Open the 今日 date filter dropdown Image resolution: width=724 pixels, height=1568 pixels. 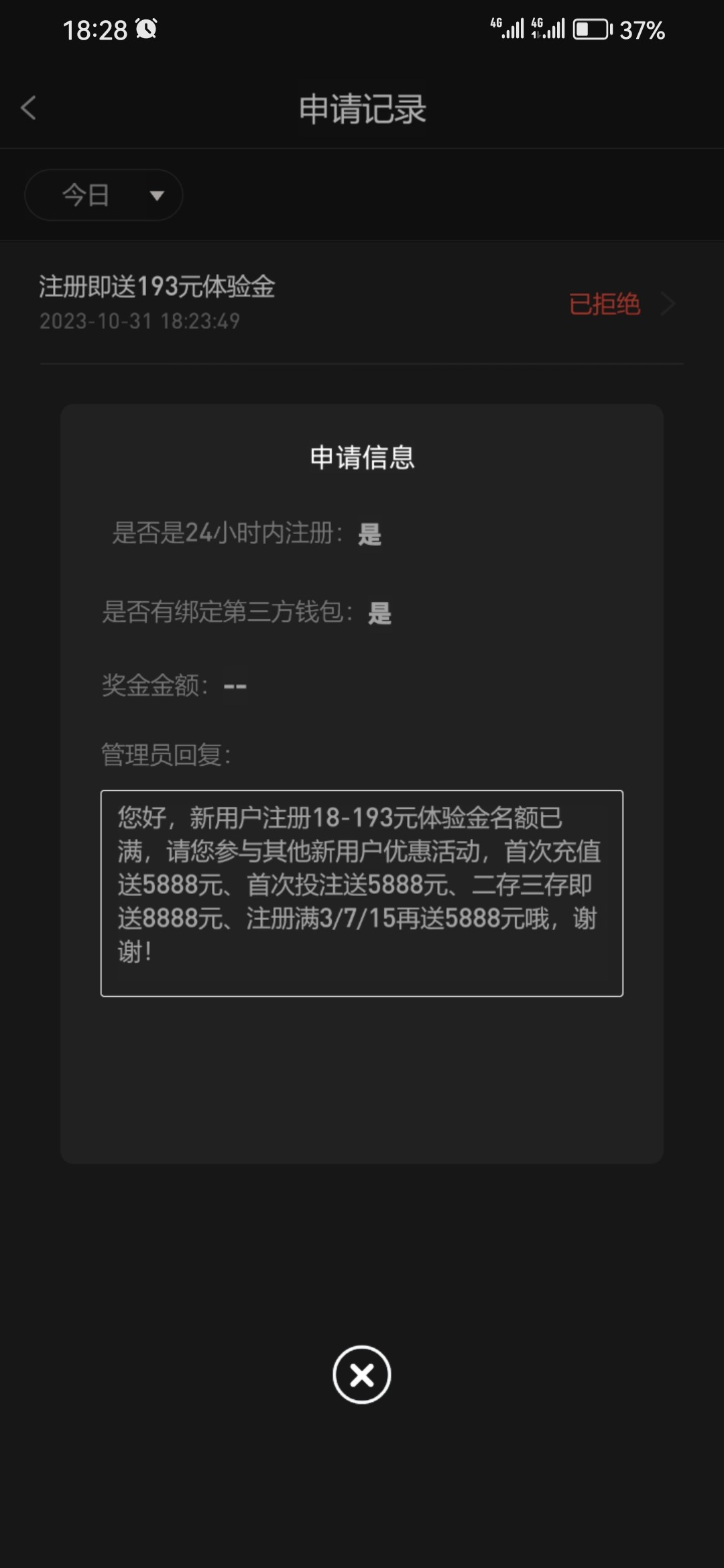tap(103, 194)
